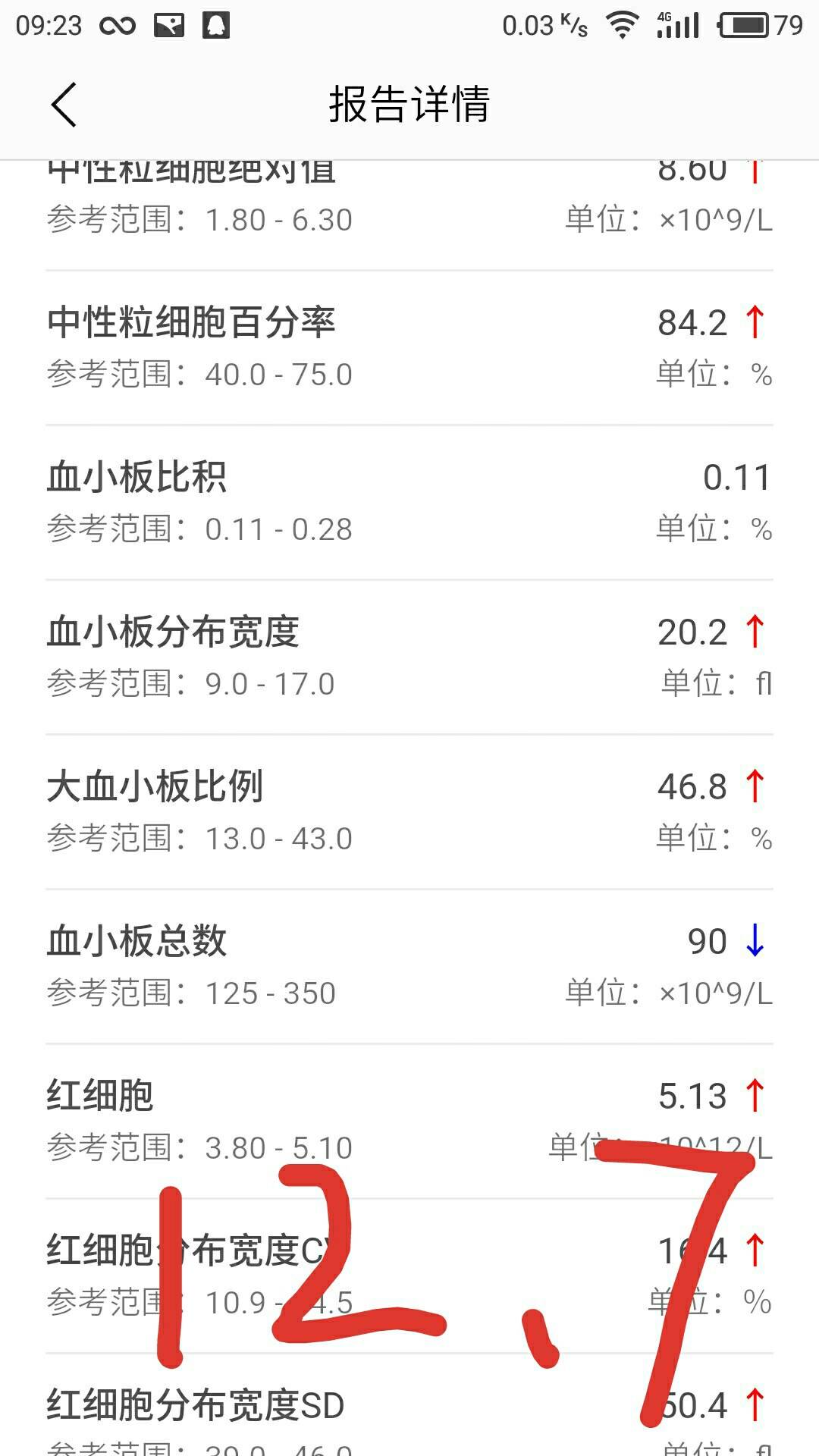Expand the 中性粒细胞百分率 entry
Viewport: 819px width, 1456px height.
409,345
